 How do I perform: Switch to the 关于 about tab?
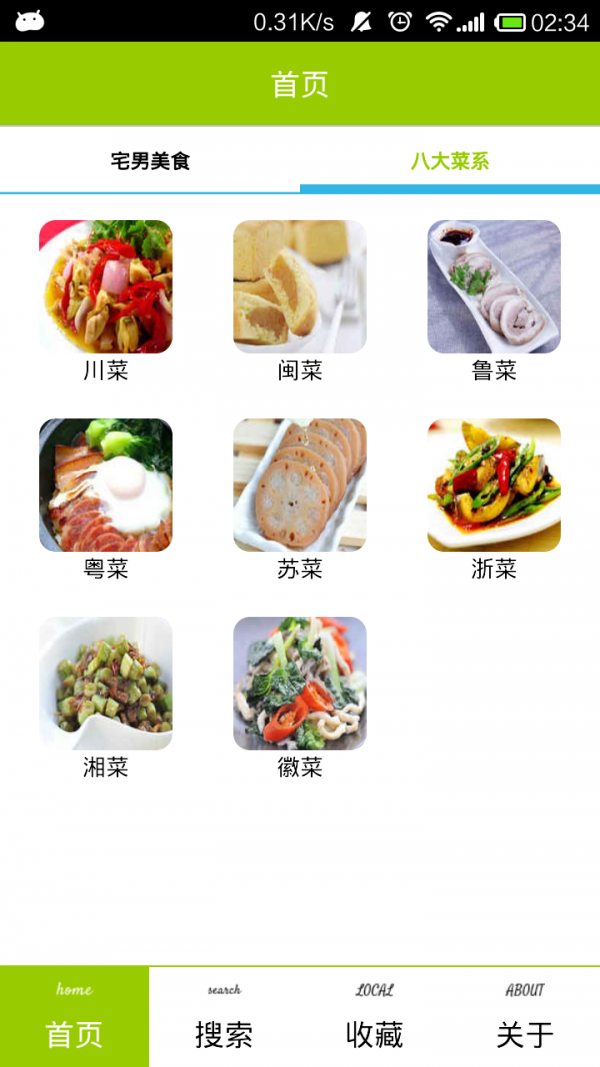point(524,1016)
